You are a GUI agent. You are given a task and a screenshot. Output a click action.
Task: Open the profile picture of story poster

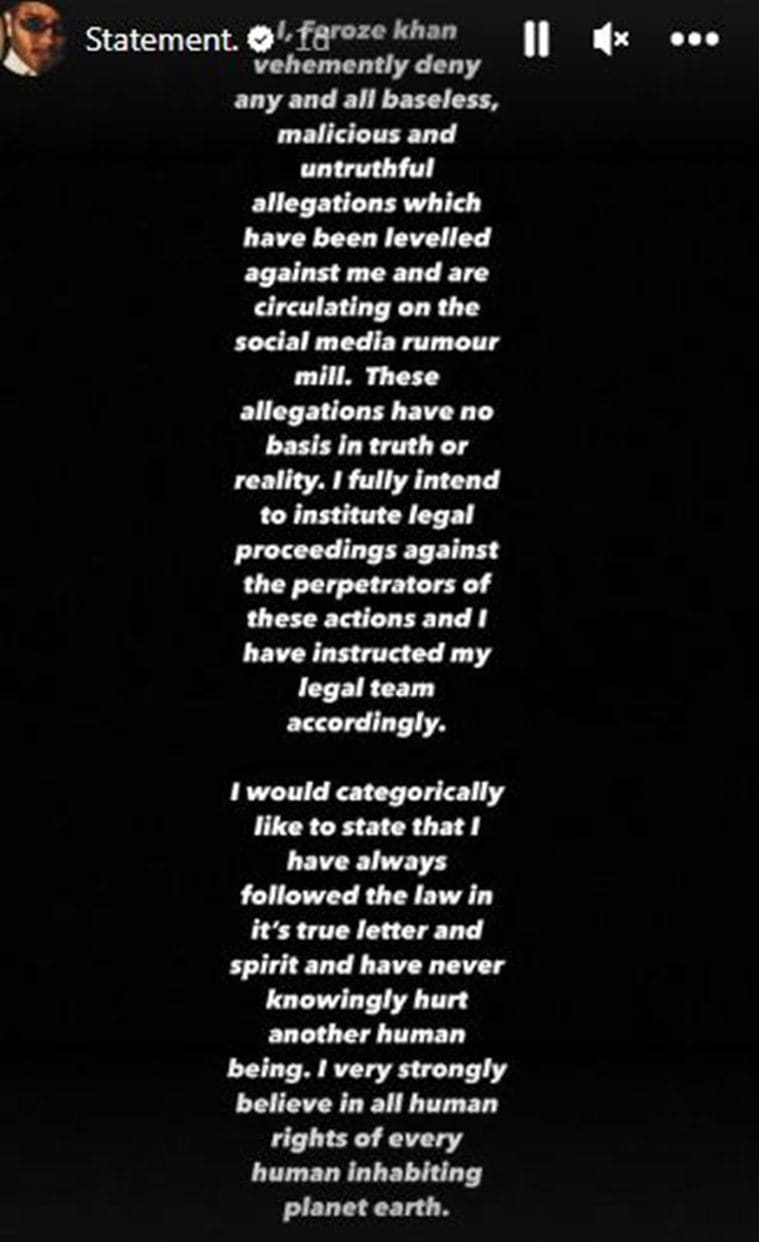tap(33, 36)
